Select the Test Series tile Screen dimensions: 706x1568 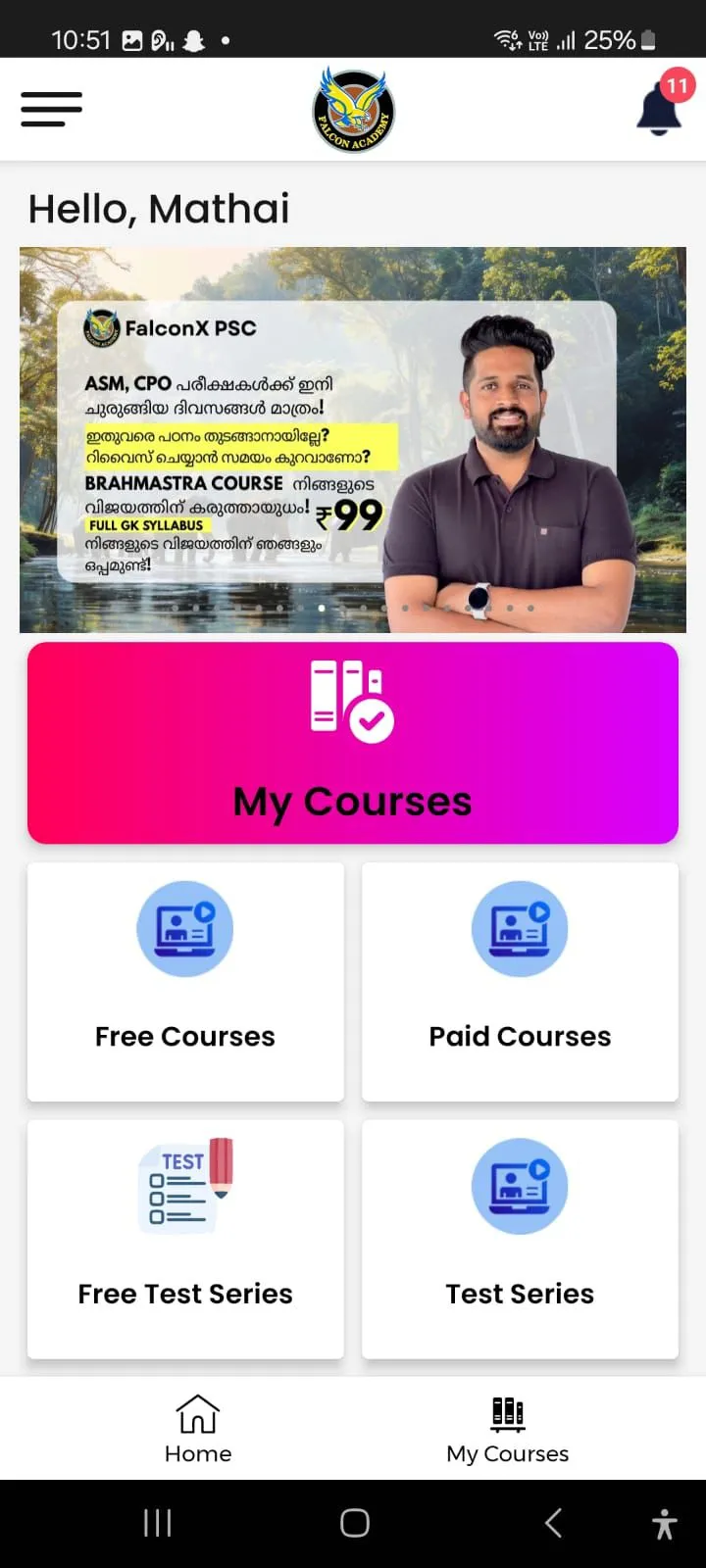click(x=520, y=1239)
